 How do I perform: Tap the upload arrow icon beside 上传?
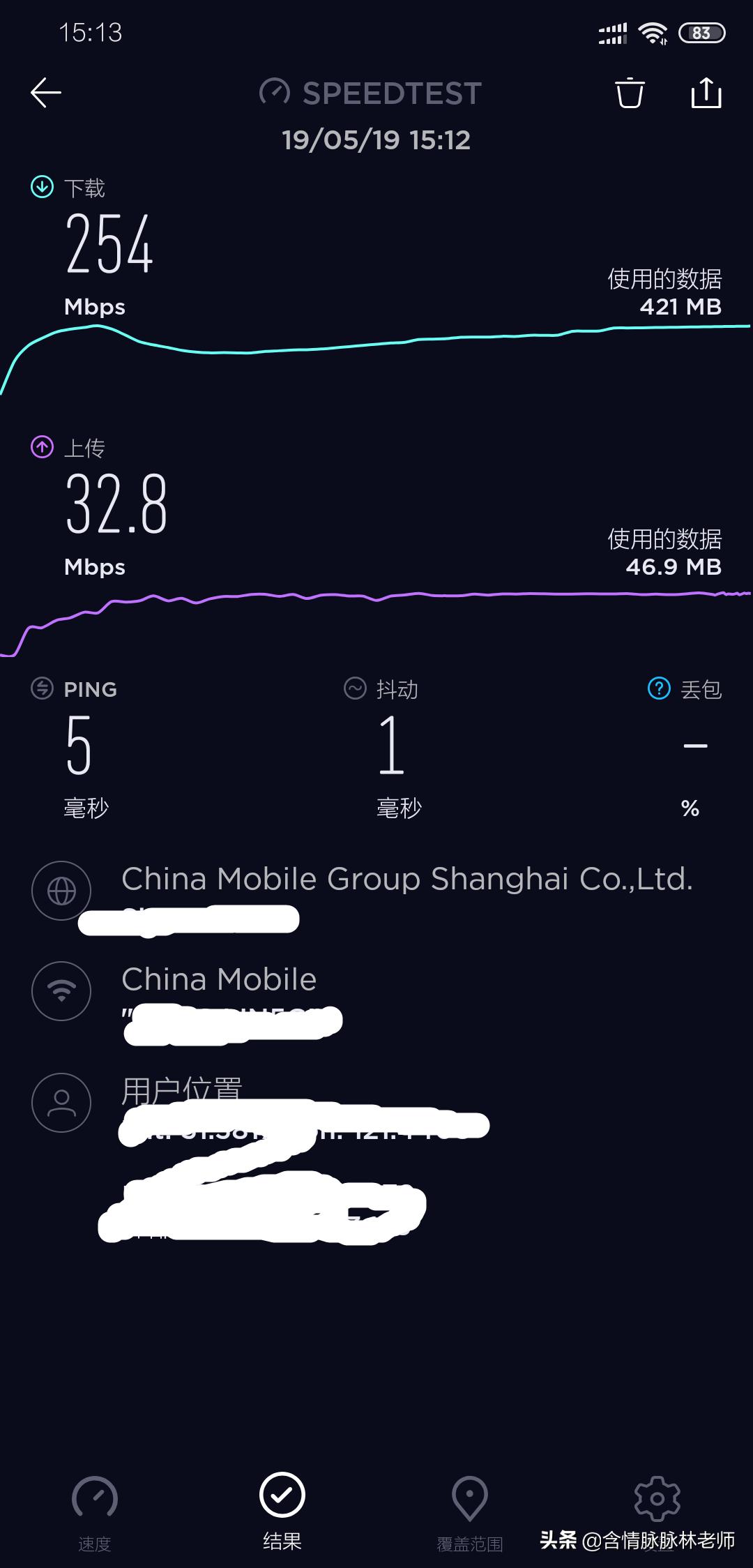coord(40,447)
